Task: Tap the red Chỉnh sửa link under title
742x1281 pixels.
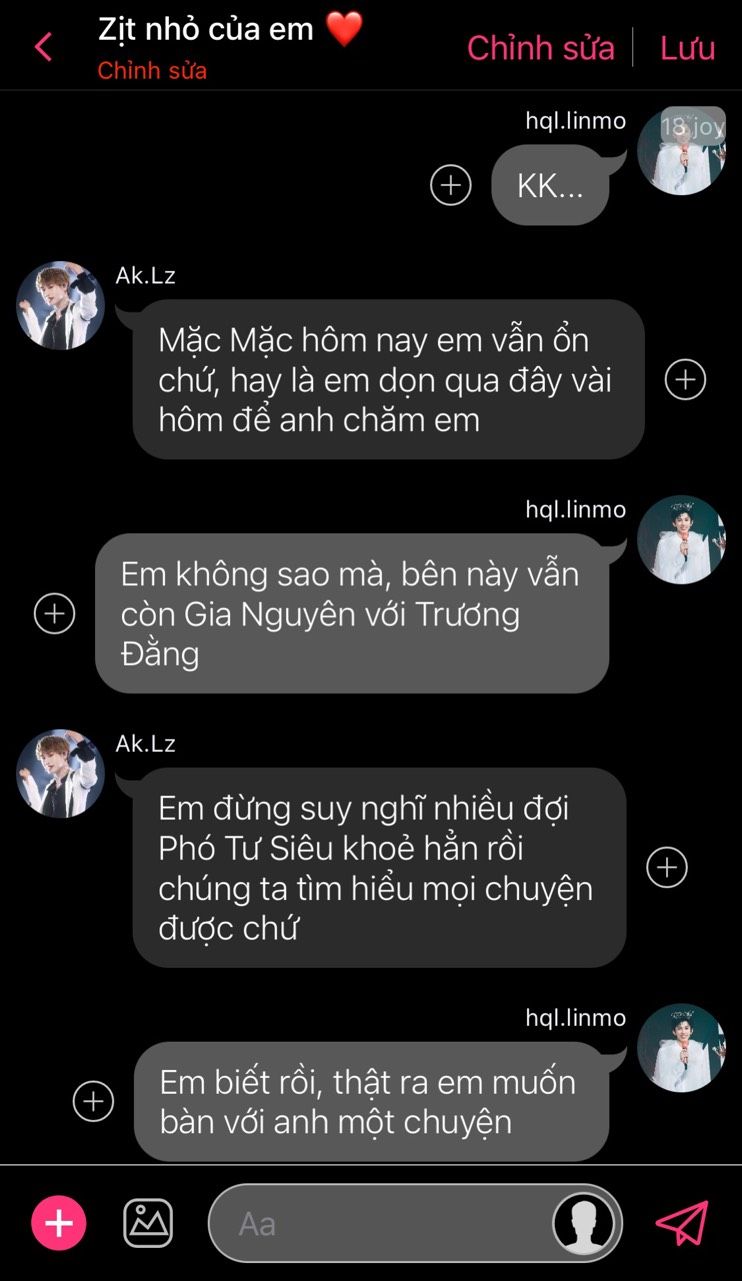Action: click(x=152, y=72)
